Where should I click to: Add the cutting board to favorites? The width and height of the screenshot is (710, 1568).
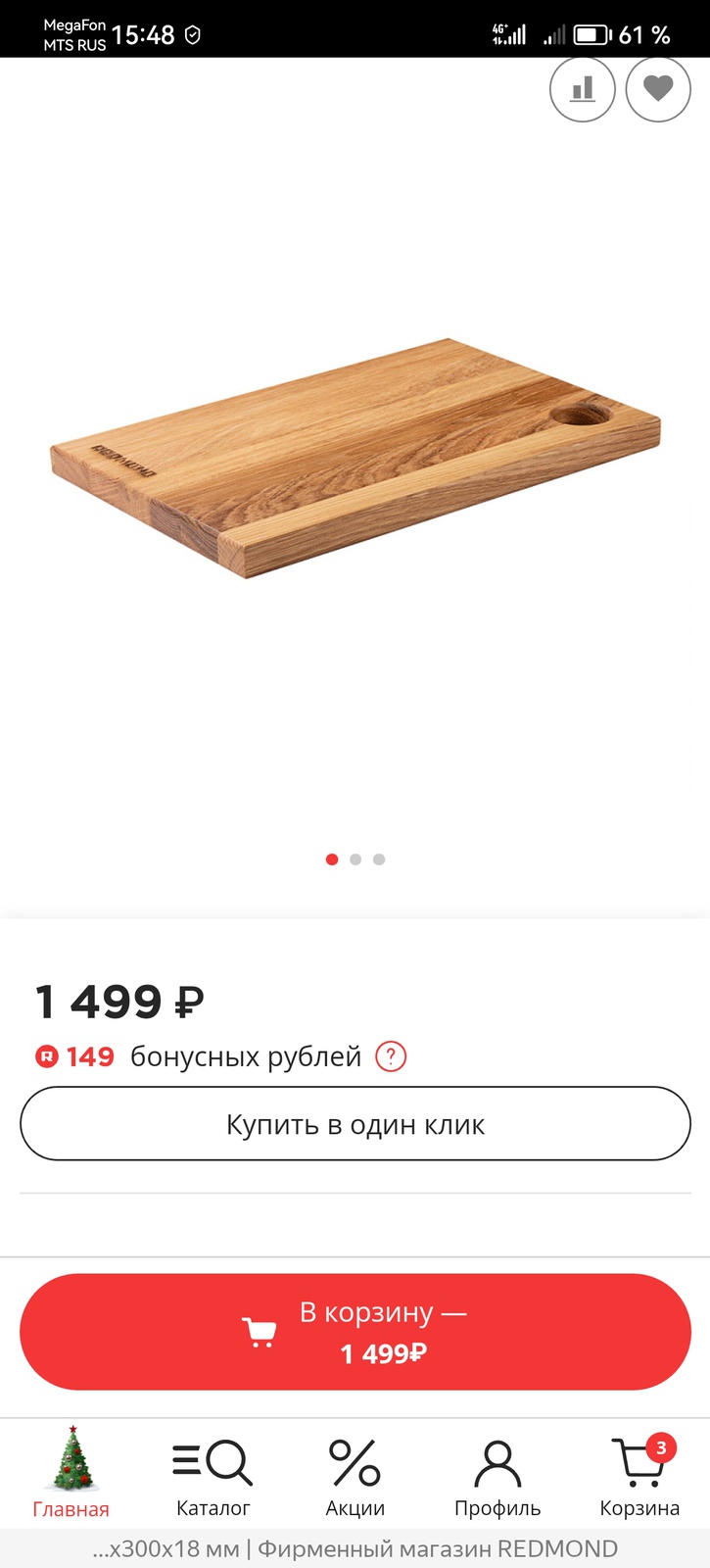pos(658,89)
